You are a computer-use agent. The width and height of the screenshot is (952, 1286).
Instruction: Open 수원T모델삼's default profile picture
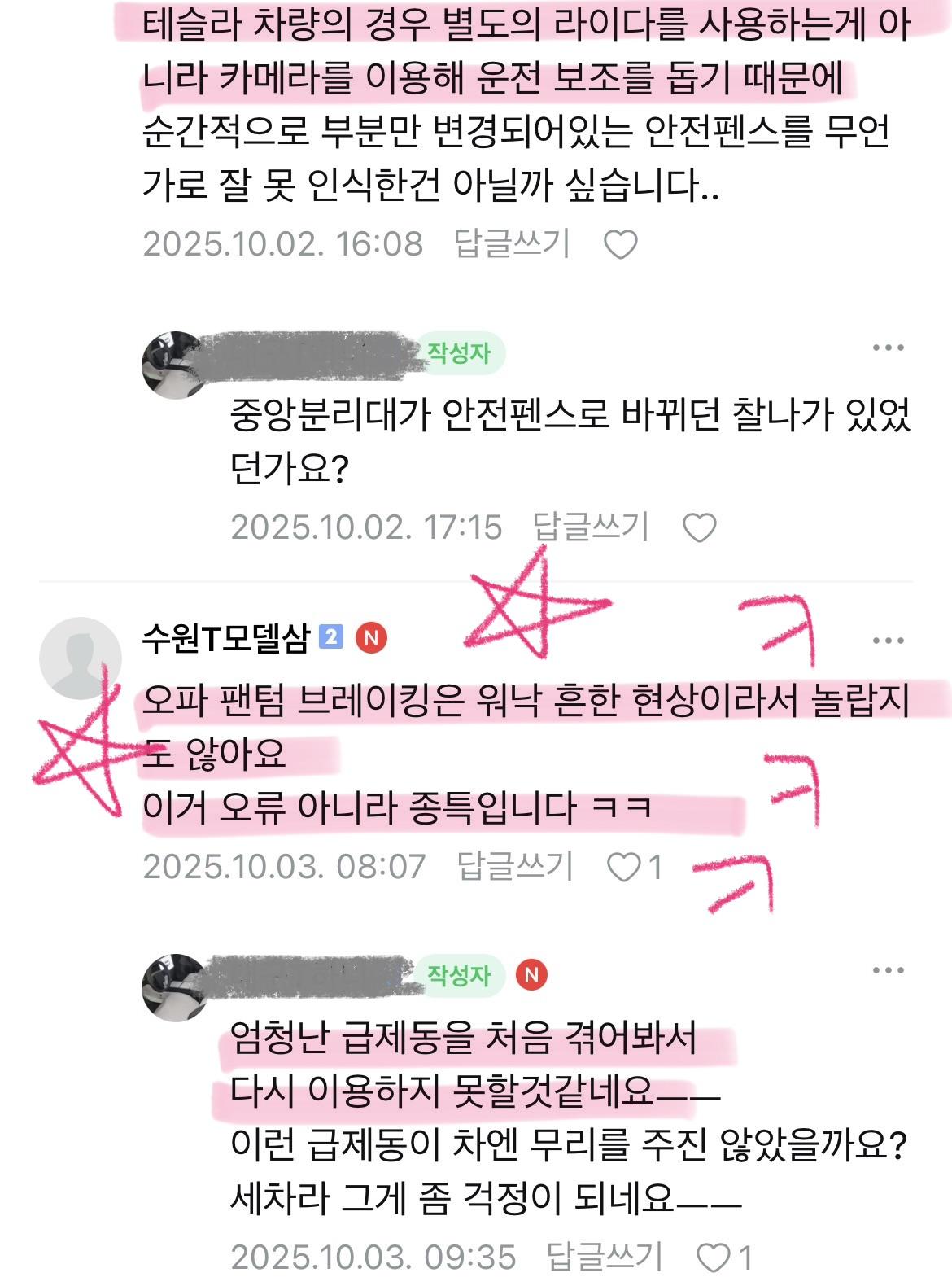(81, 658)
